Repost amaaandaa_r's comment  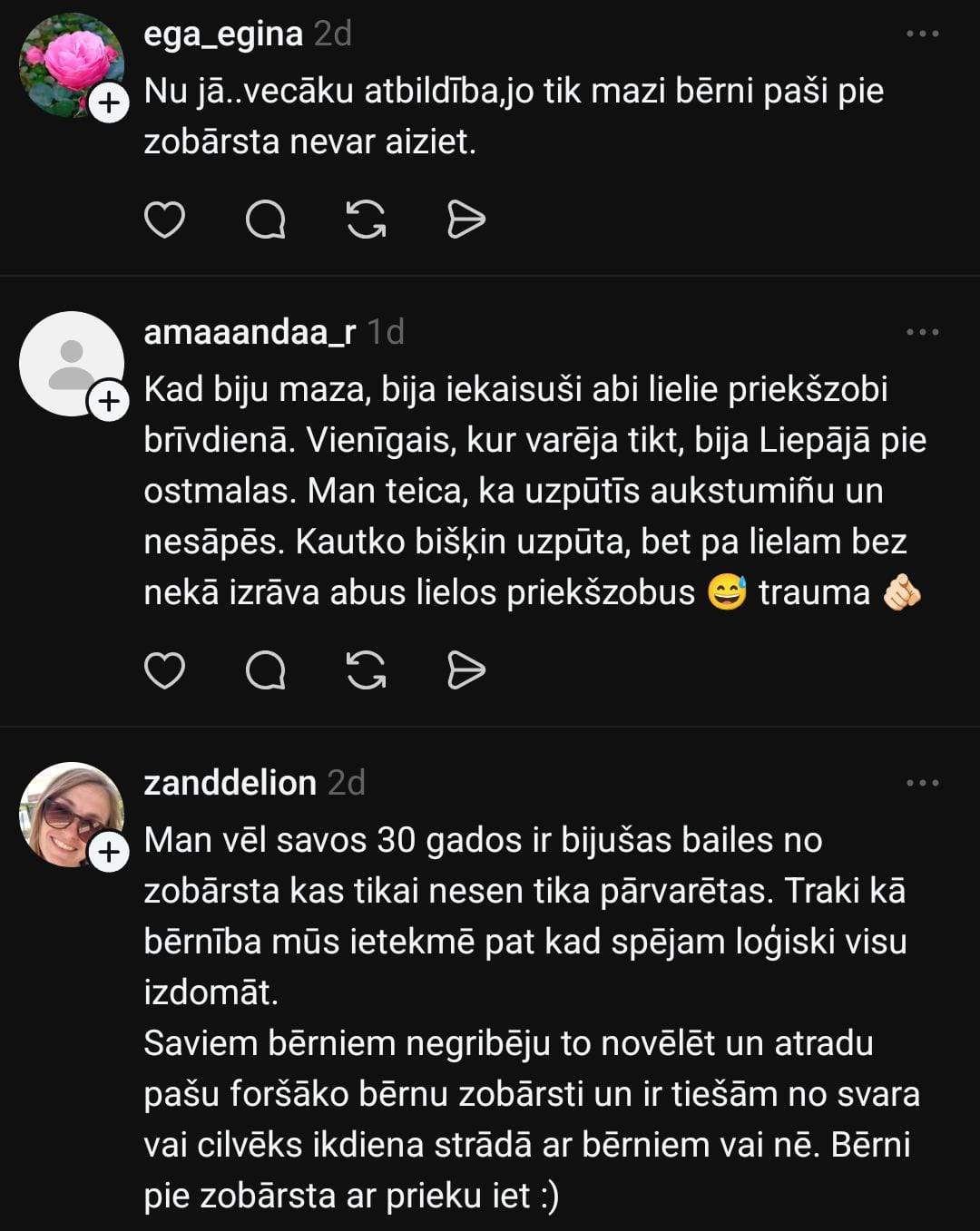[366, 670]
